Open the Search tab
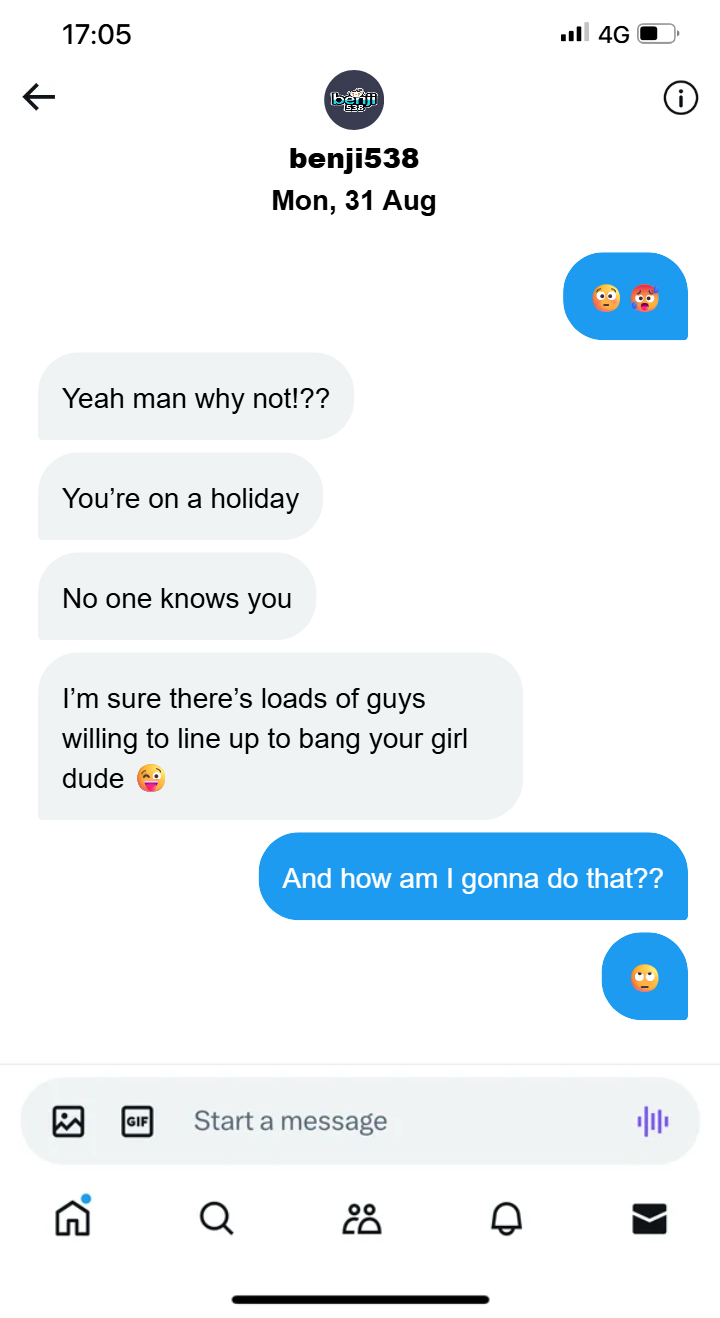 pos(216,1218)
